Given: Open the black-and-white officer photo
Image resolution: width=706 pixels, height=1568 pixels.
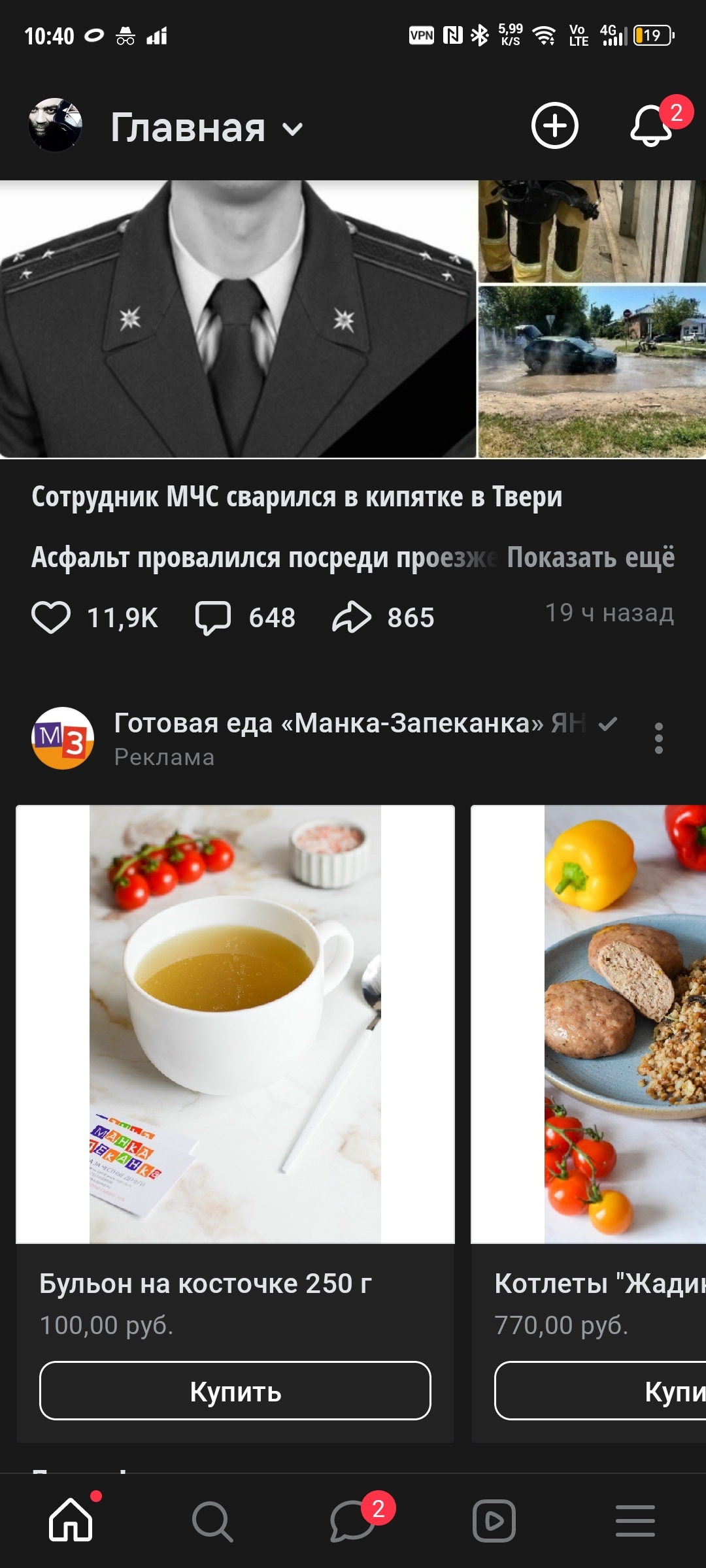Looking at the screenshot, I should click(x=238, y=319).
